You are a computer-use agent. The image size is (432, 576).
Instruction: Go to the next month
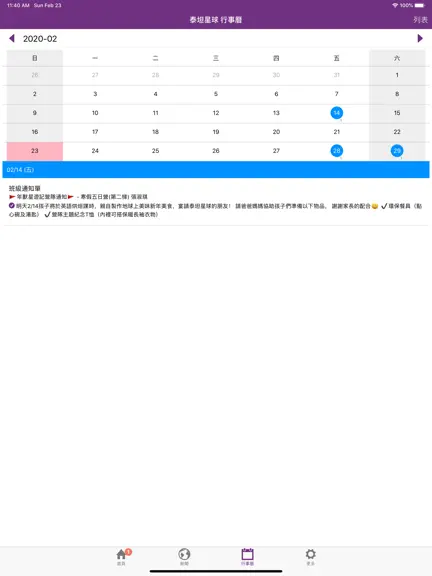coord(420,39)
